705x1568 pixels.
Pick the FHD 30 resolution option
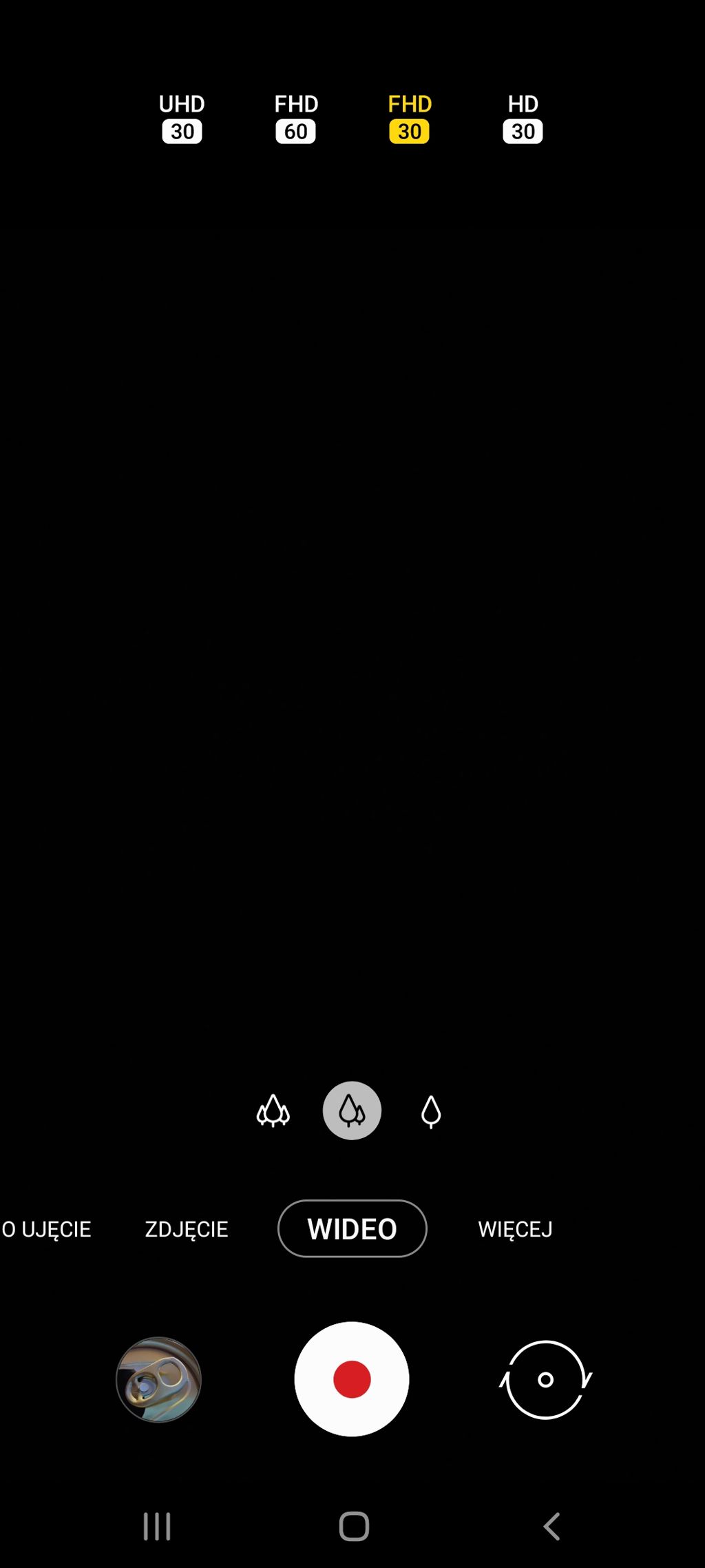[410, 118]
